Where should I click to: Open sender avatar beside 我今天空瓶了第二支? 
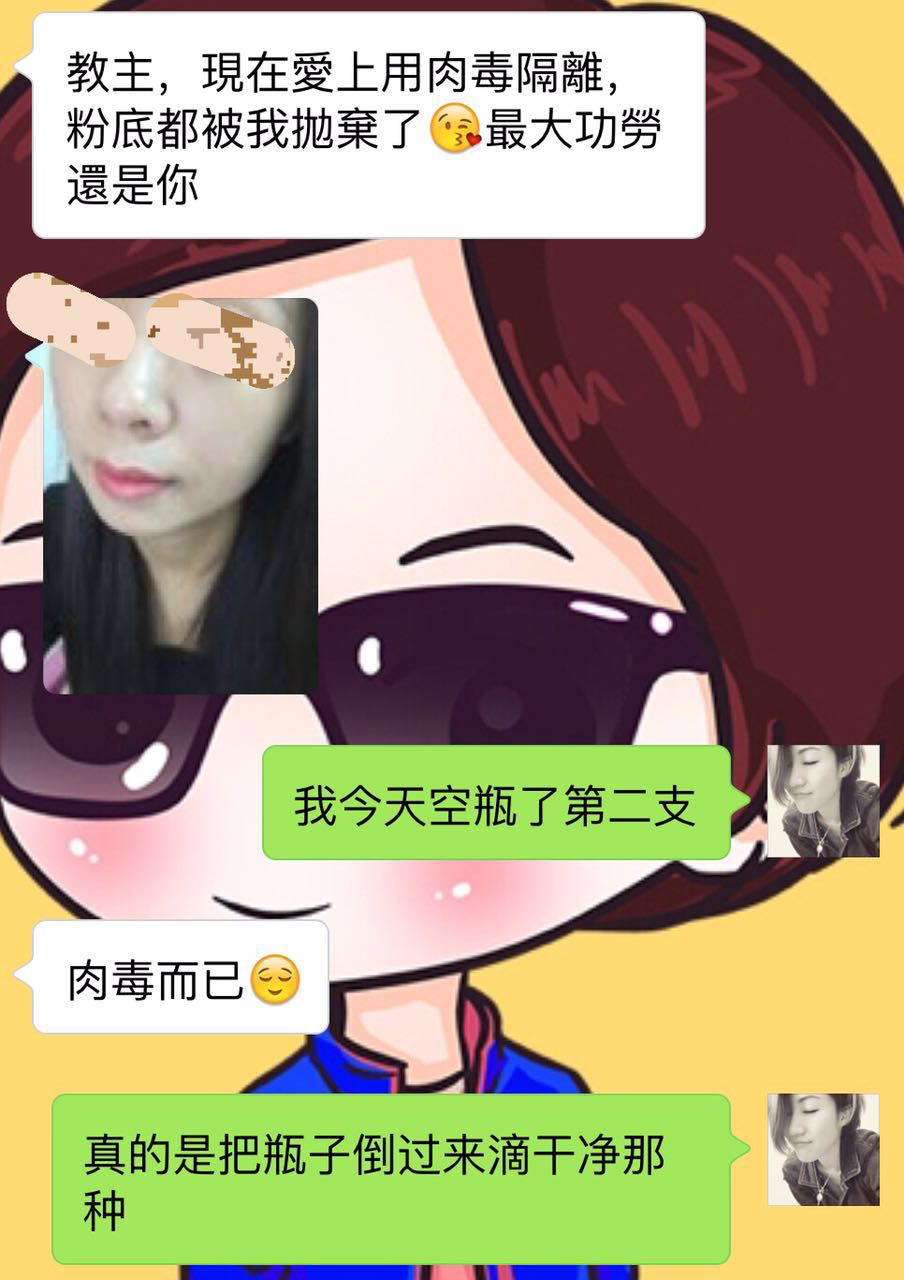point(823,801)
